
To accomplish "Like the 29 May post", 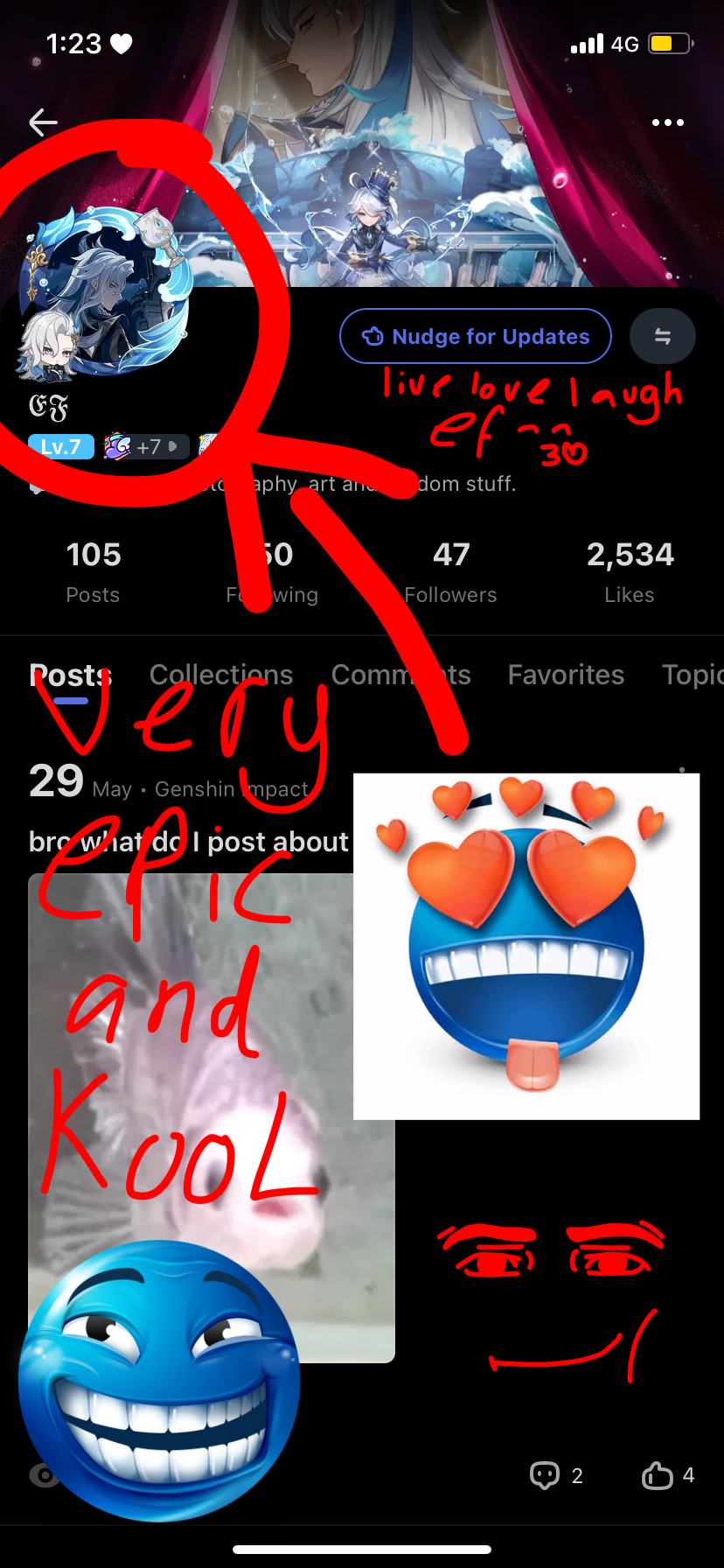I will coord(668,1476).
